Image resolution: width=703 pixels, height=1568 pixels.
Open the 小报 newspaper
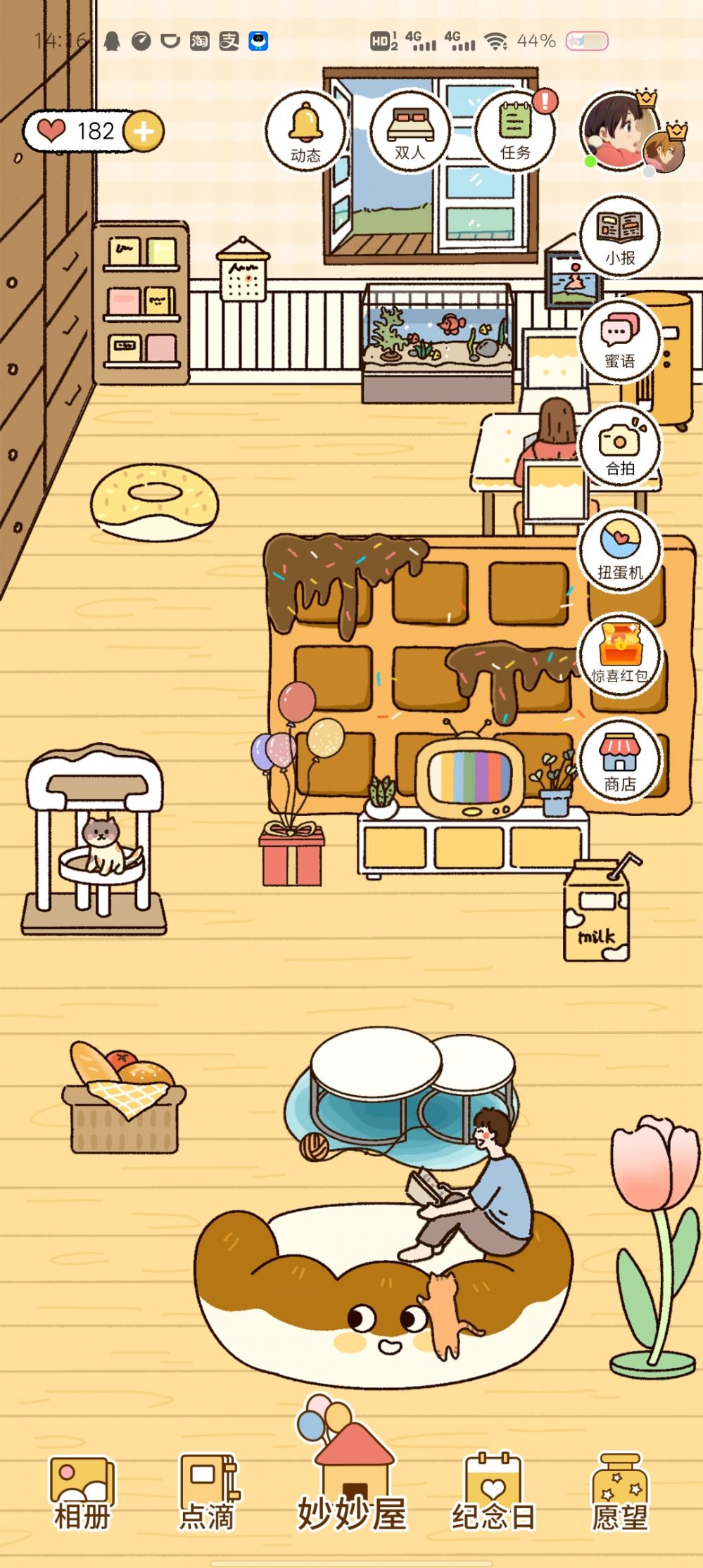[620, 236]
